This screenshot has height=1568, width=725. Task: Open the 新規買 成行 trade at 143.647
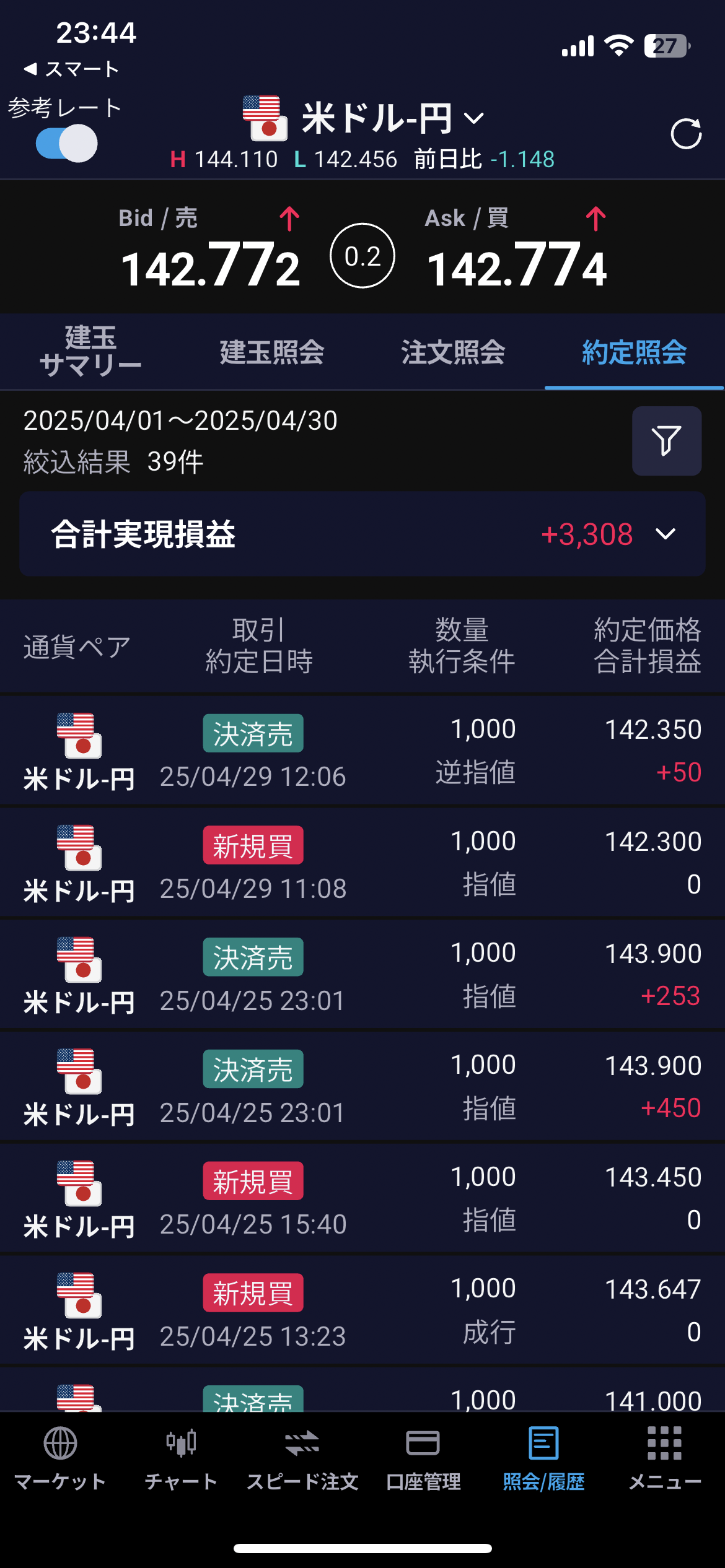click(x=362, y=1310)
